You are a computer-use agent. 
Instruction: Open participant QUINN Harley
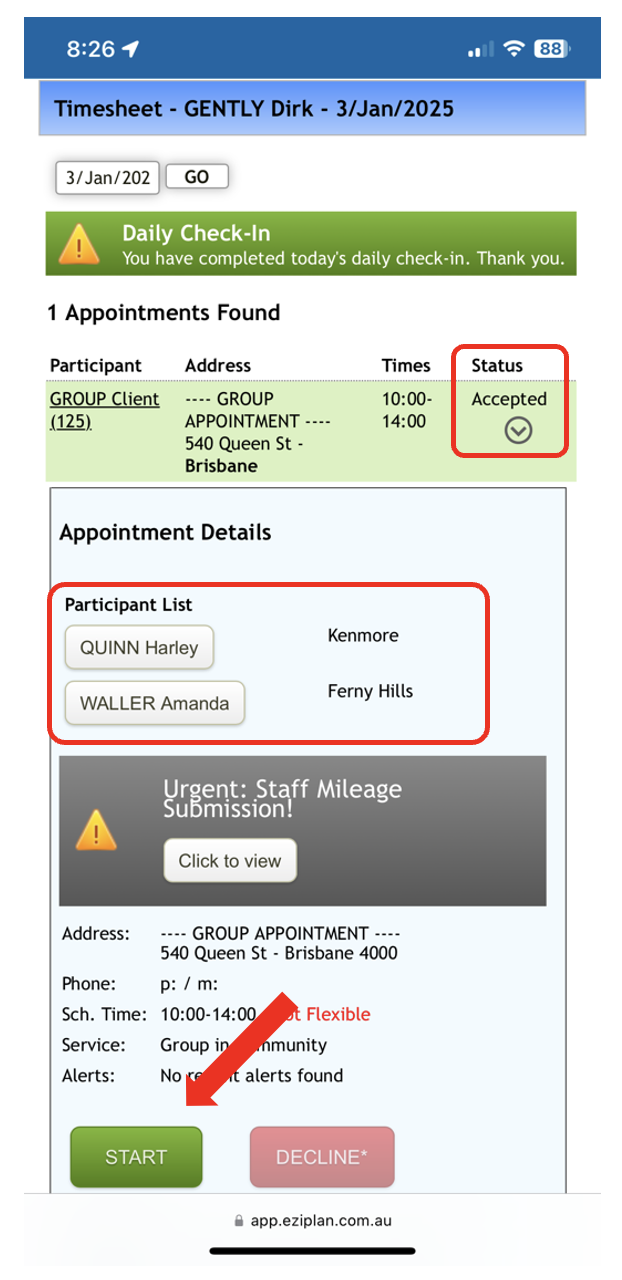click(139, 647)
